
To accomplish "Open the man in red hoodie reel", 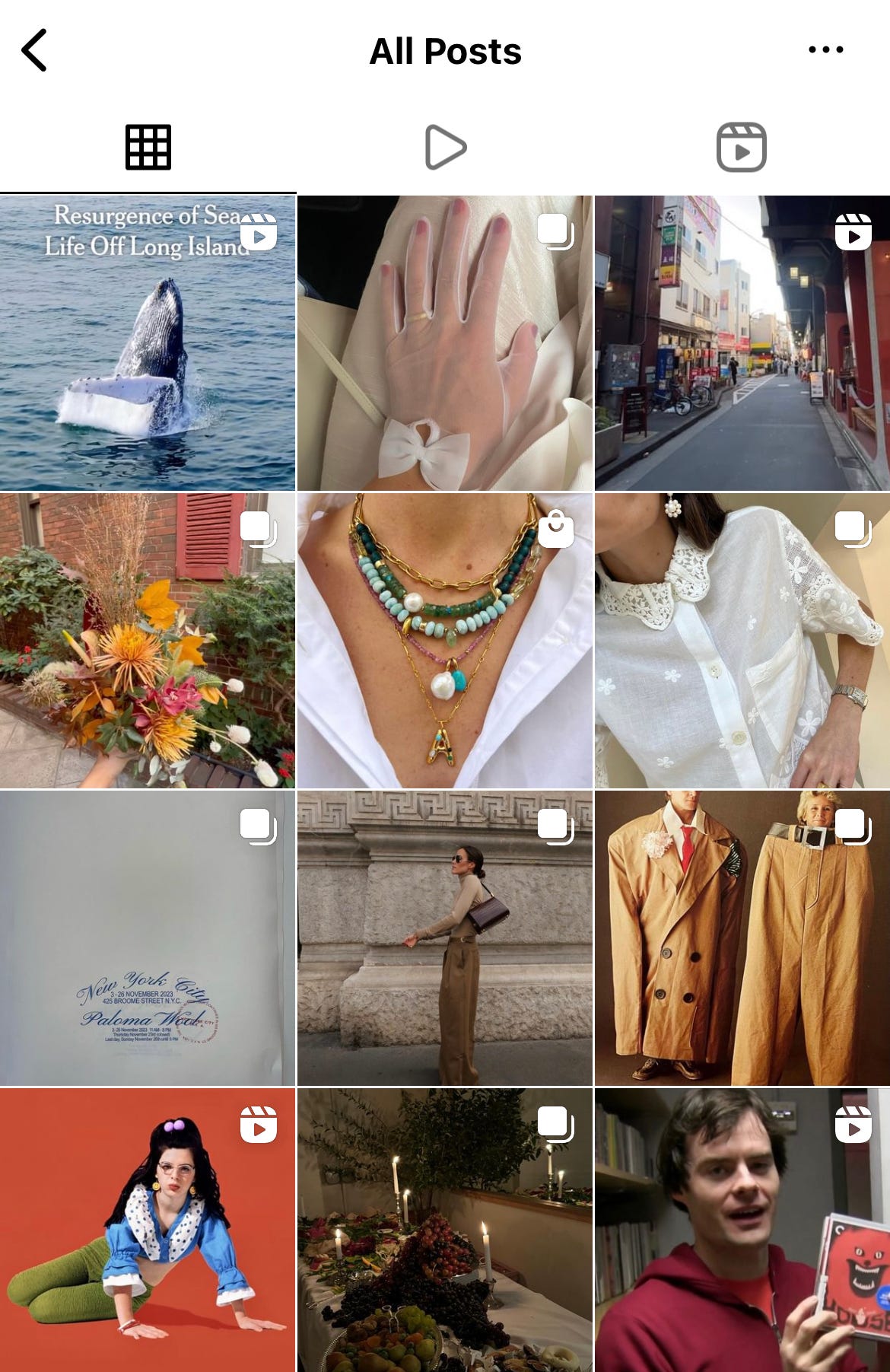I will (x=742, y=1229).
